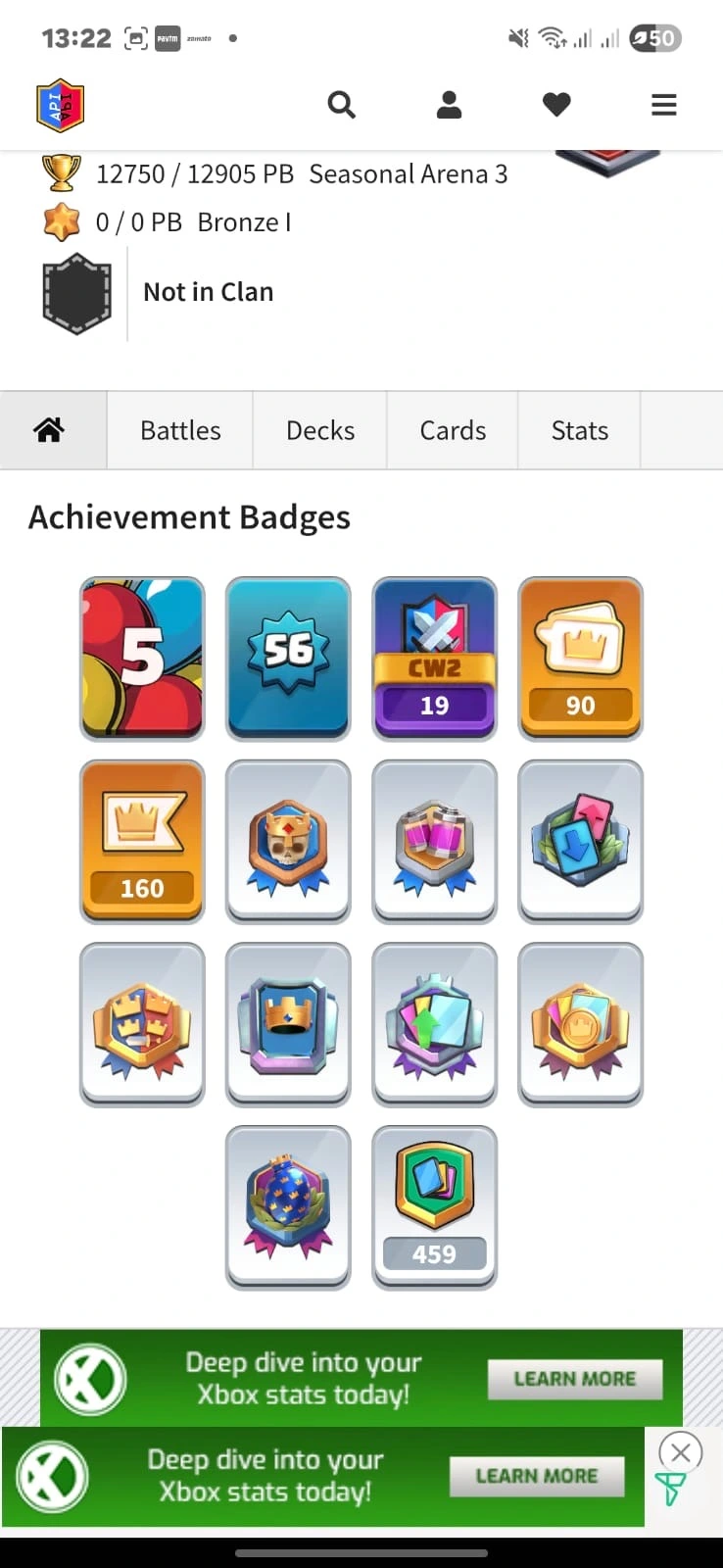
Task: Open favorites heart icon
Action: pyautogui.click(x=556, y=104)
